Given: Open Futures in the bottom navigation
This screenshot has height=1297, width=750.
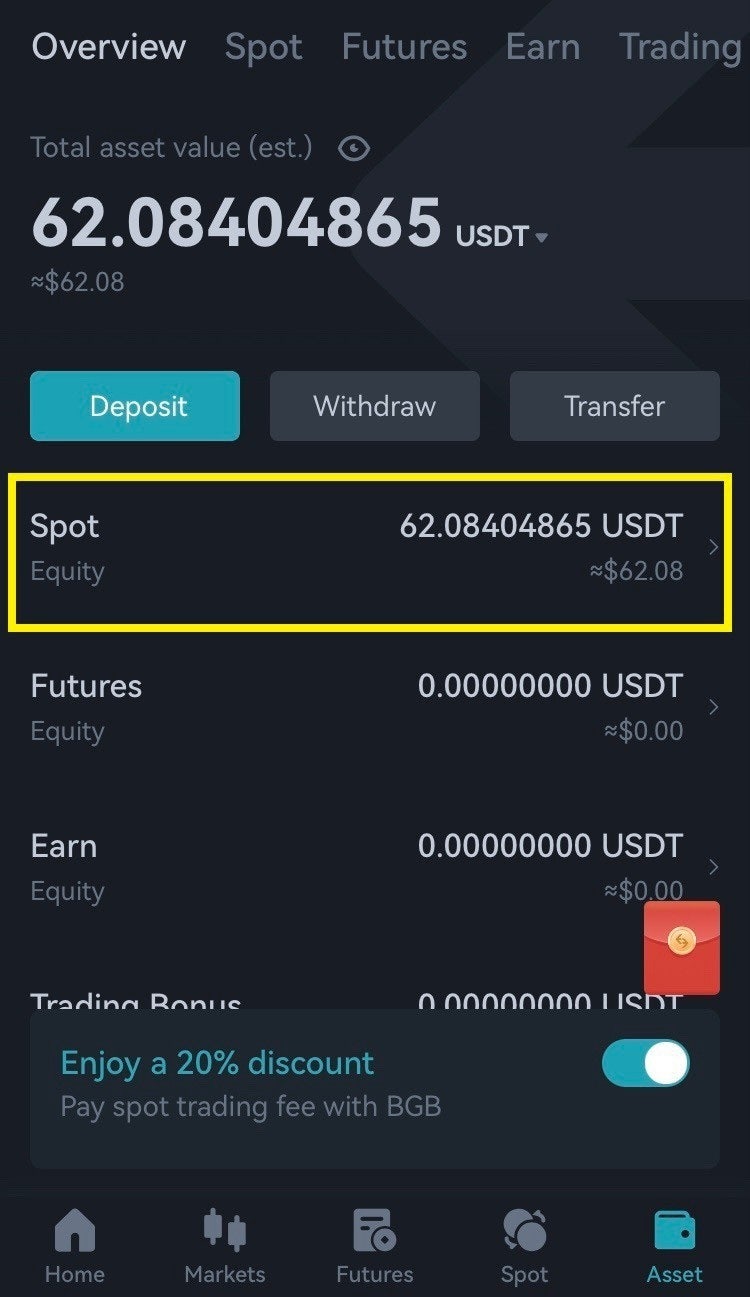Looking at the screenshot, I should [375, 1244].
